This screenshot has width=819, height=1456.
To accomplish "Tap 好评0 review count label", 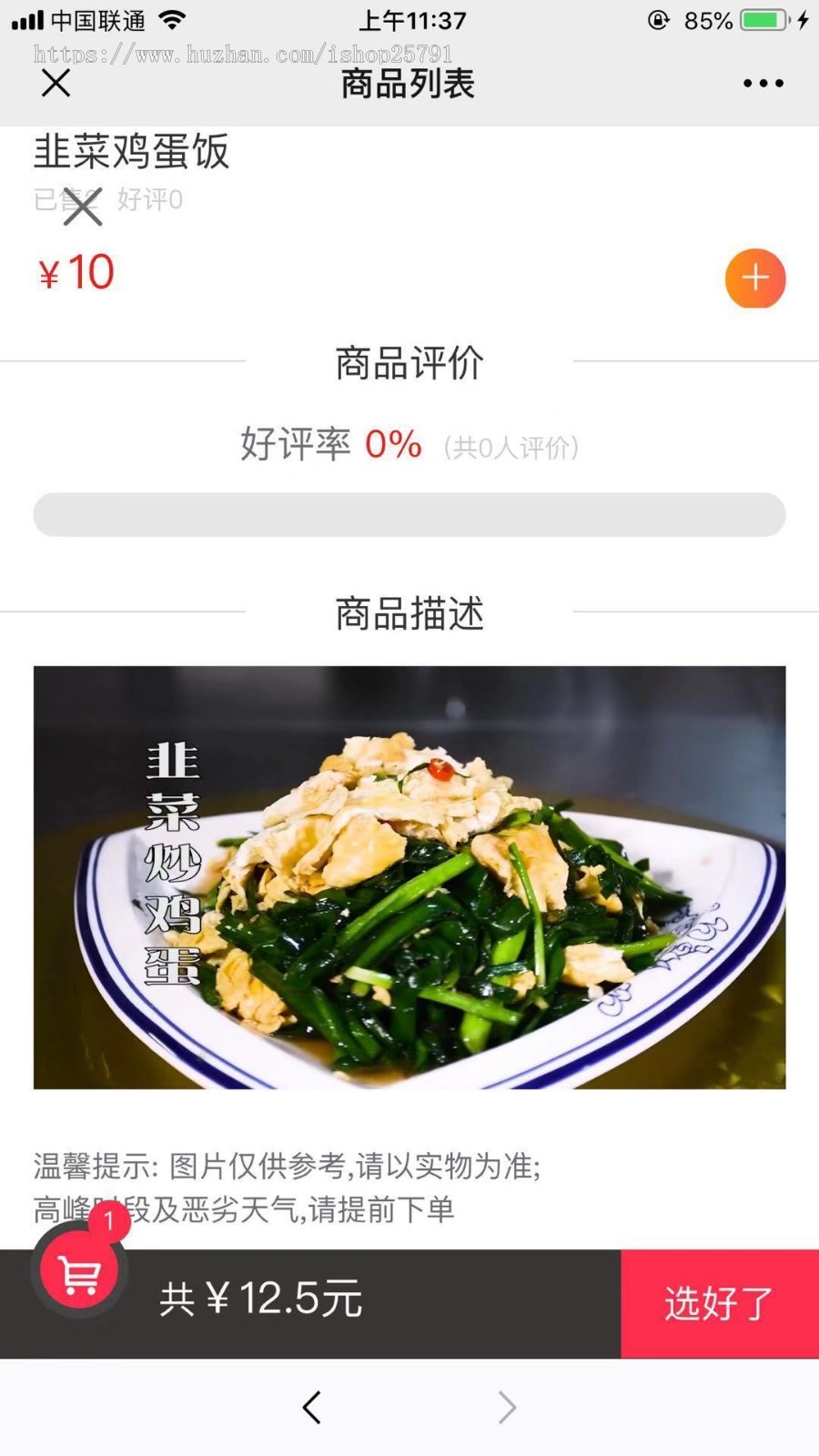I will 148,201.
